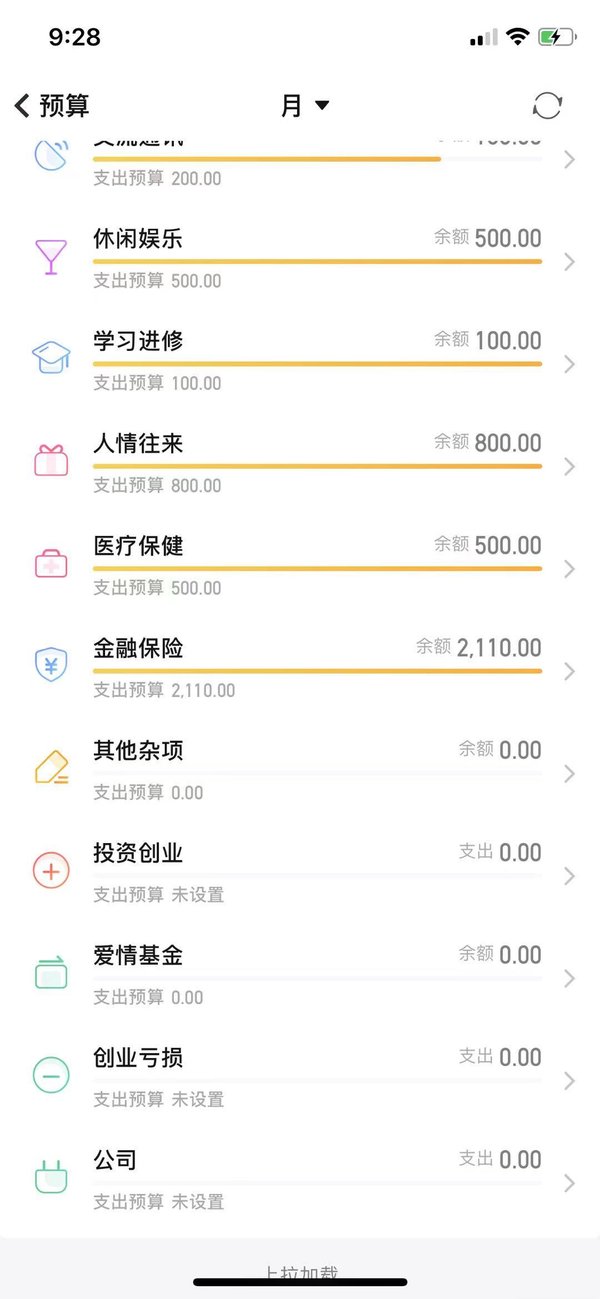600x1299 pixels.
Task: Select the 人情往来 budget category
Action: click(x=300, y=463)
